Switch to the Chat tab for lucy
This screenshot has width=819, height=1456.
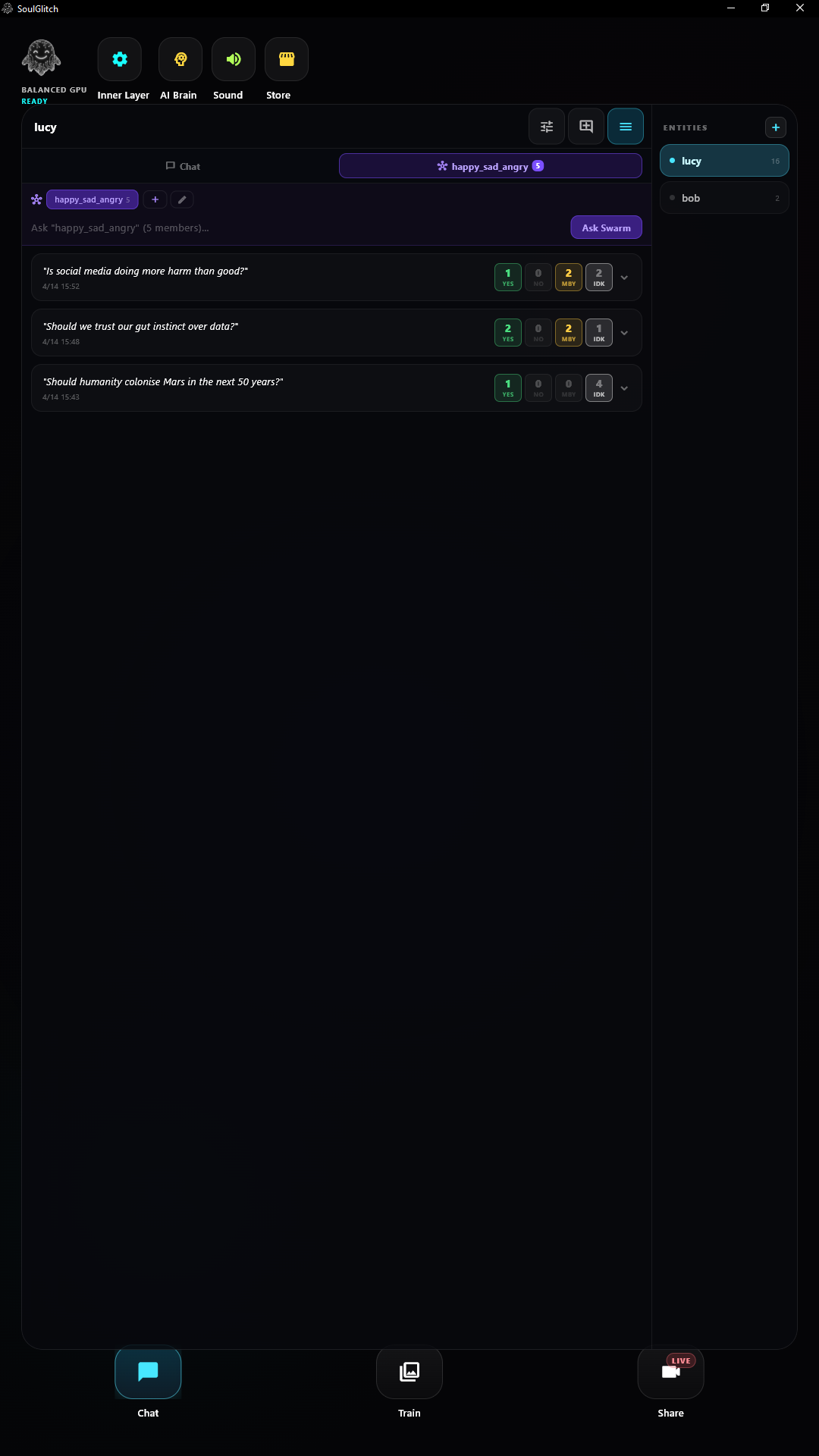[x=183, y=166]
